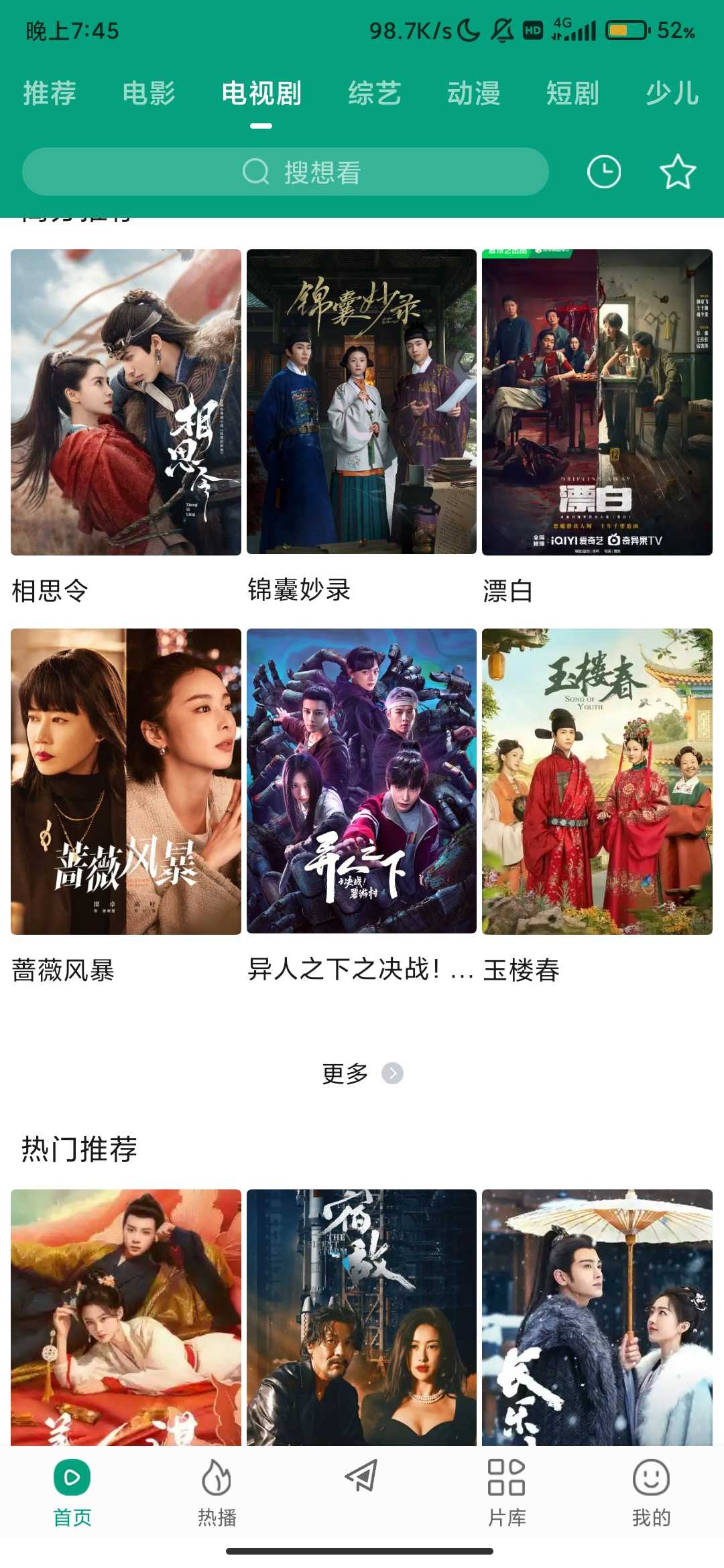Viewport: 724px width, 1568px height.
Task: Open the 我的 profile tab
Action: (x=651, y=1489)
